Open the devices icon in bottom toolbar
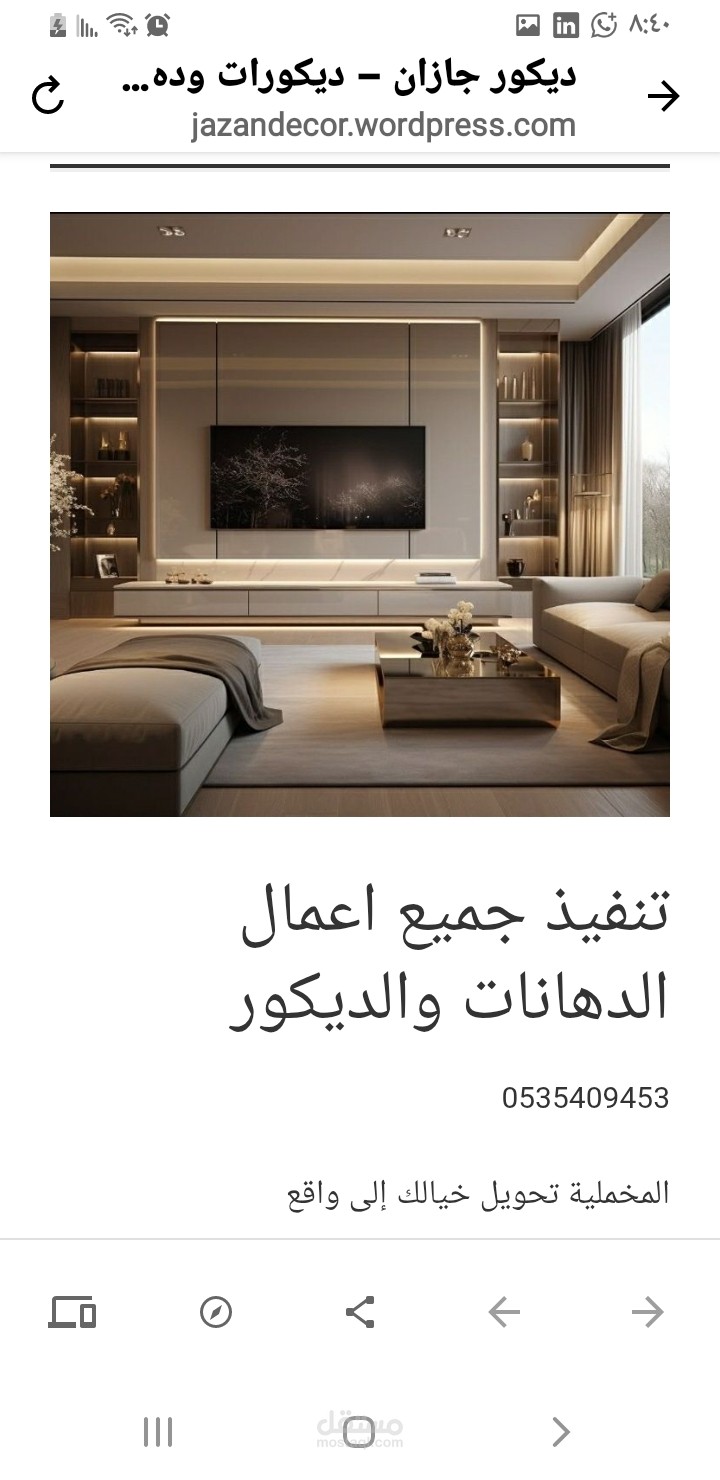The image size is (720, 1480). [72, 1312]
